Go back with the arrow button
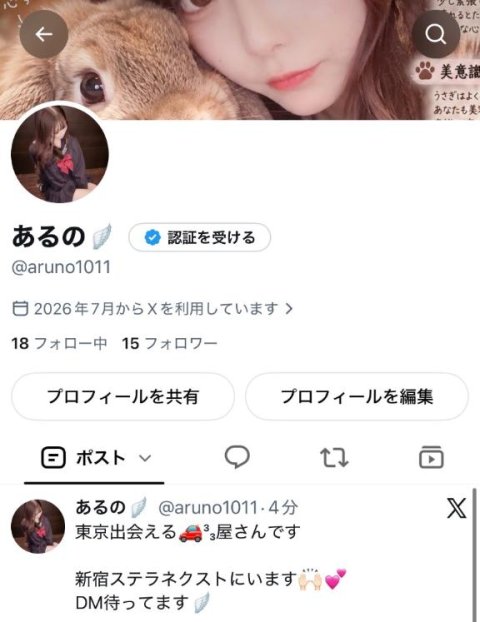Viewport: 480px width, 622px height. (44, 35)
